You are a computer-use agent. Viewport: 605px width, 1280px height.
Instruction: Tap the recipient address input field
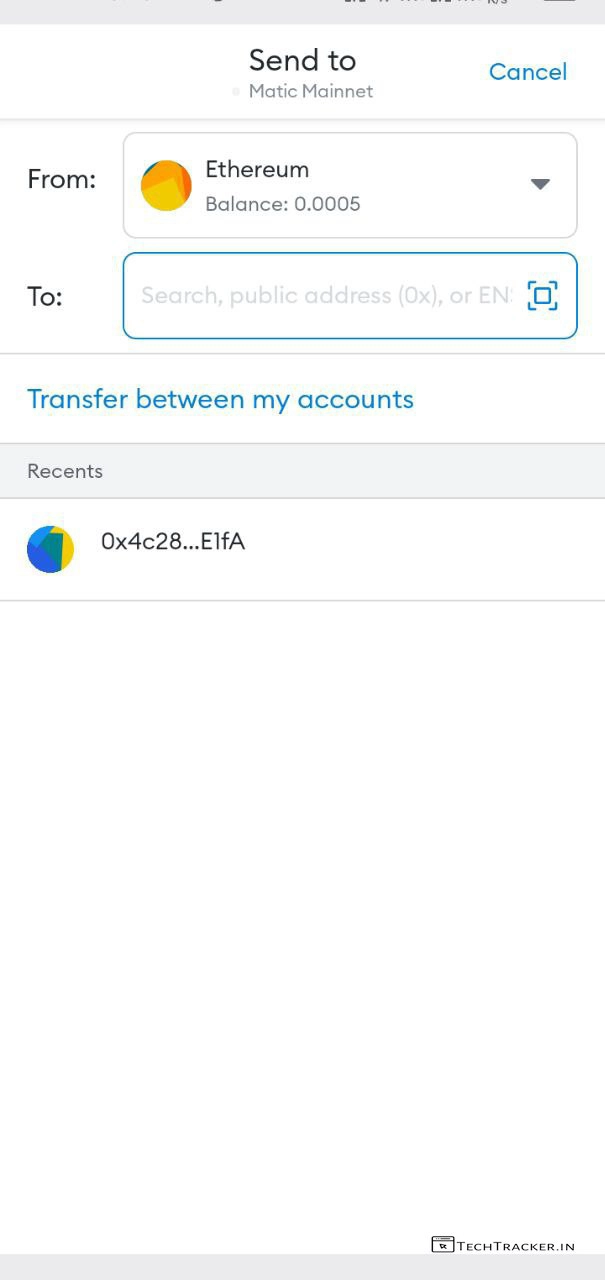[x=325, y=296]
